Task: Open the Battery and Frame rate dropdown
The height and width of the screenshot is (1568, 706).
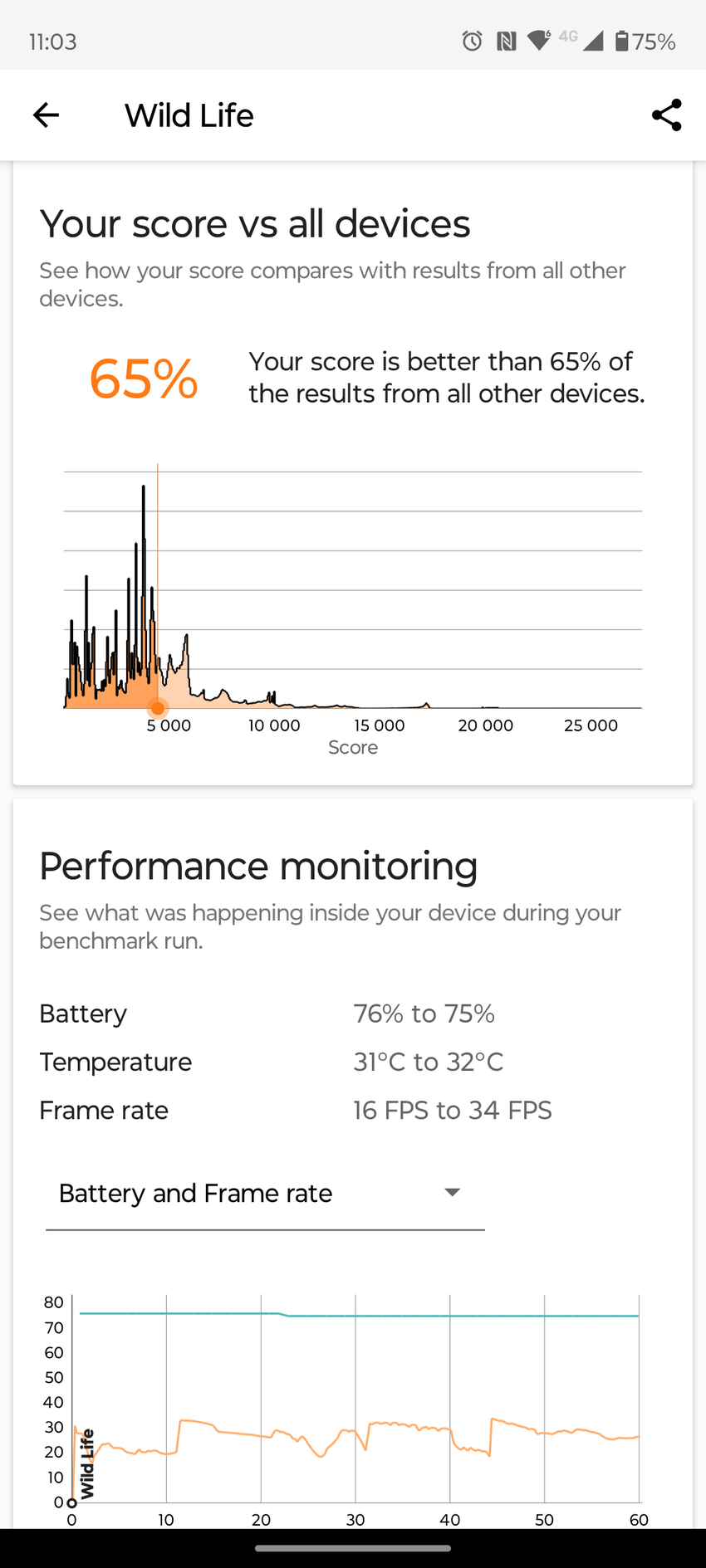Action: 264,1194
